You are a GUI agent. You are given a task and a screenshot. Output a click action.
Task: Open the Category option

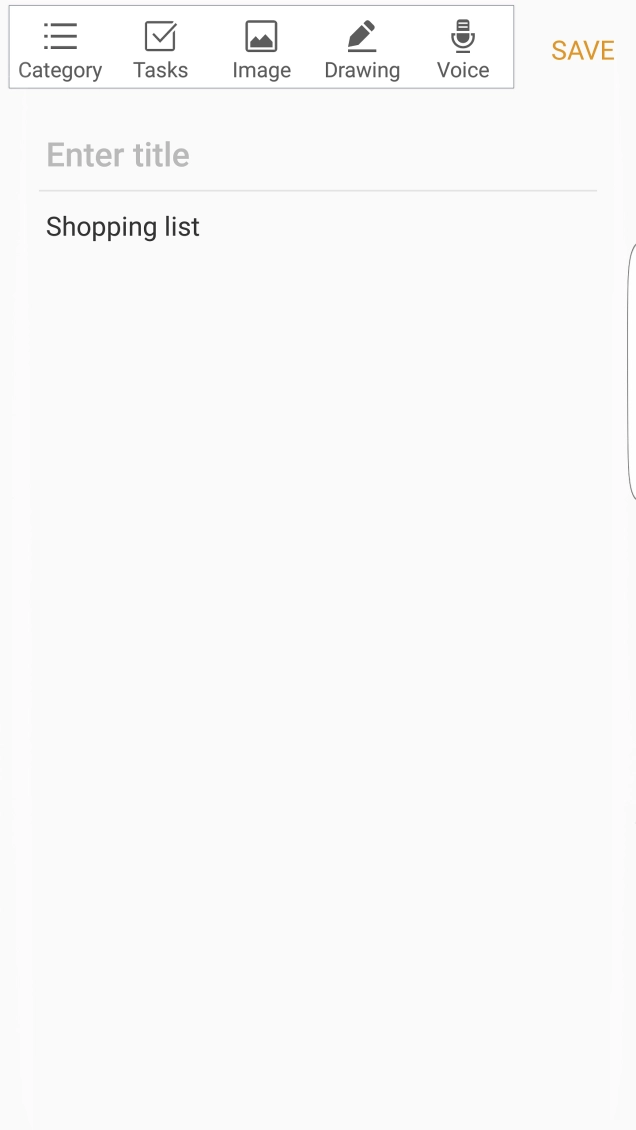pyautogui.click(x=60, y=50)
